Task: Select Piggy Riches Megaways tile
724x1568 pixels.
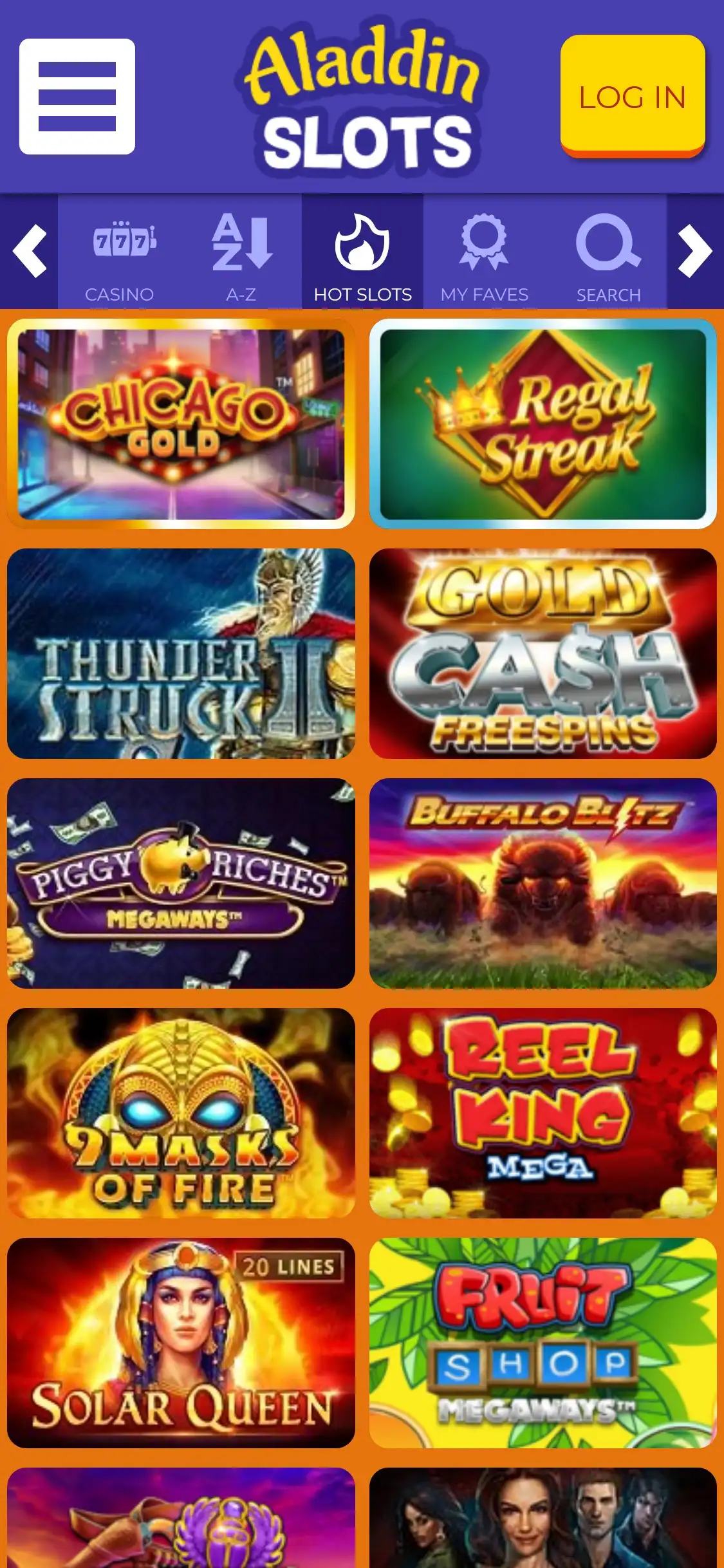Action: 181,883
